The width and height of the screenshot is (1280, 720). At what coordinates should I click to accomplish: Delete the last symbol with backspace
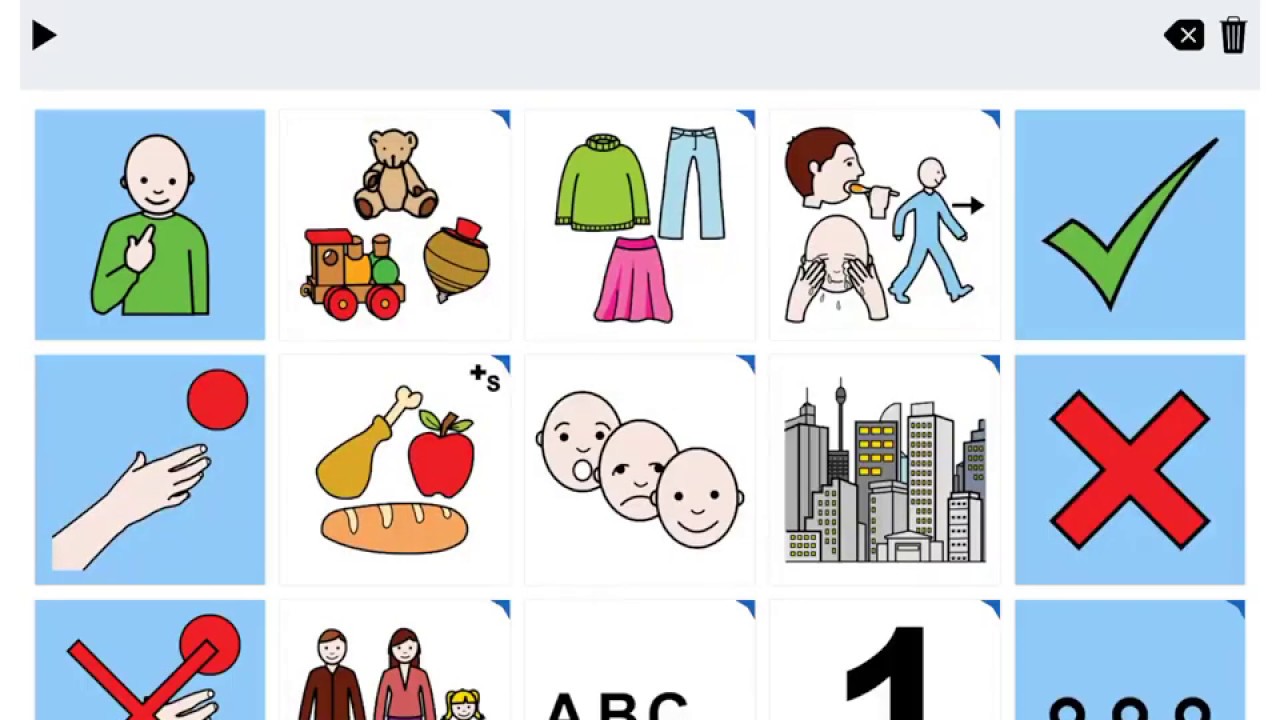coord(1184,36)
